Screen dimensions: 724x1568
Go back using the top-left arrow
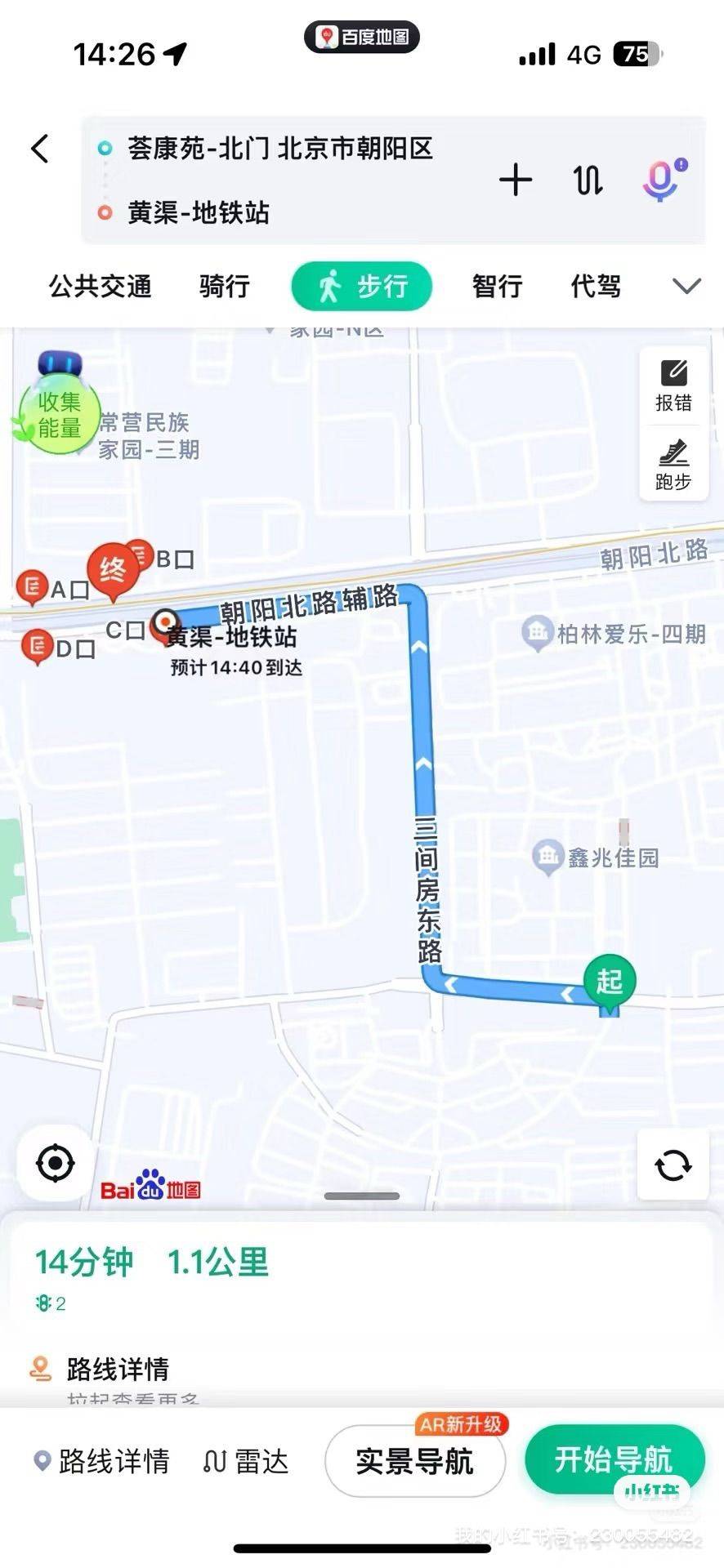[x=40, y=149]
